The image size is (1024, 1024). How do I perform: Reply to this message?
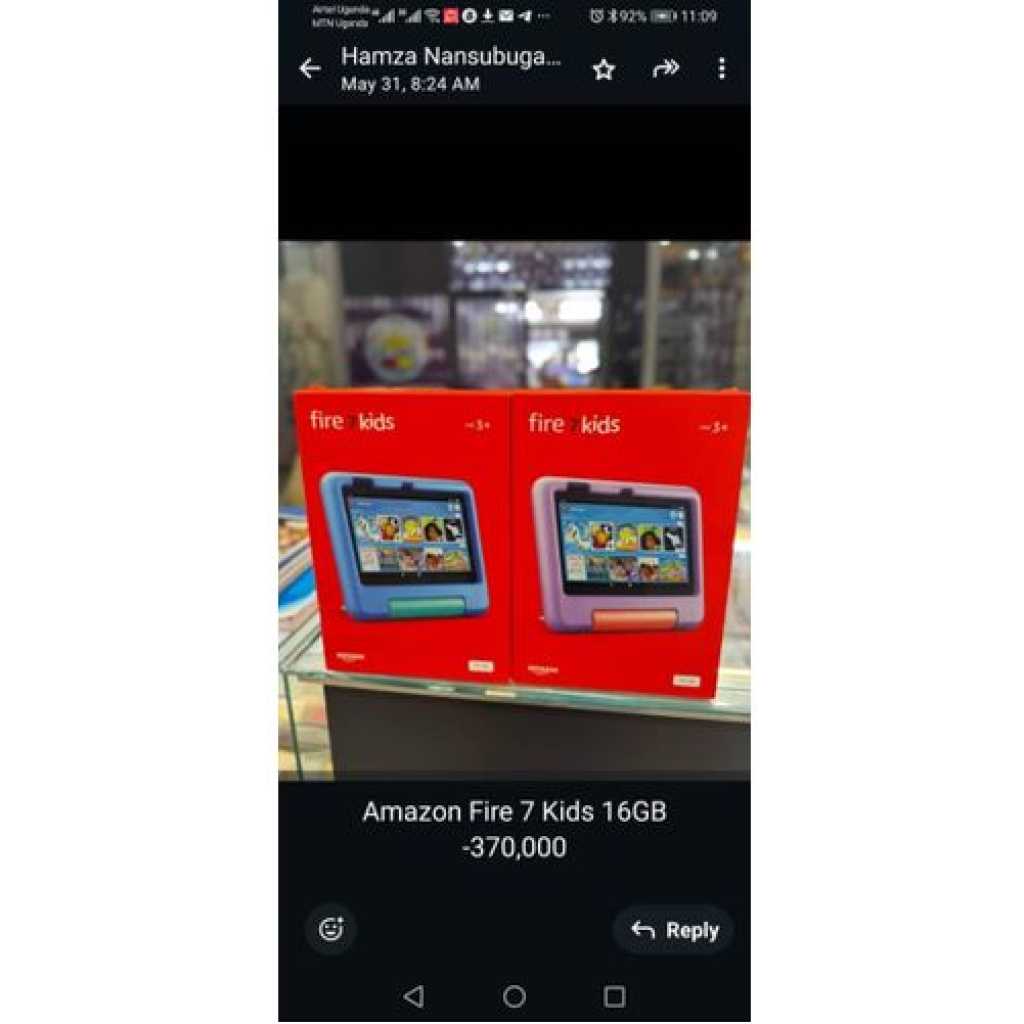click(674, 930)
